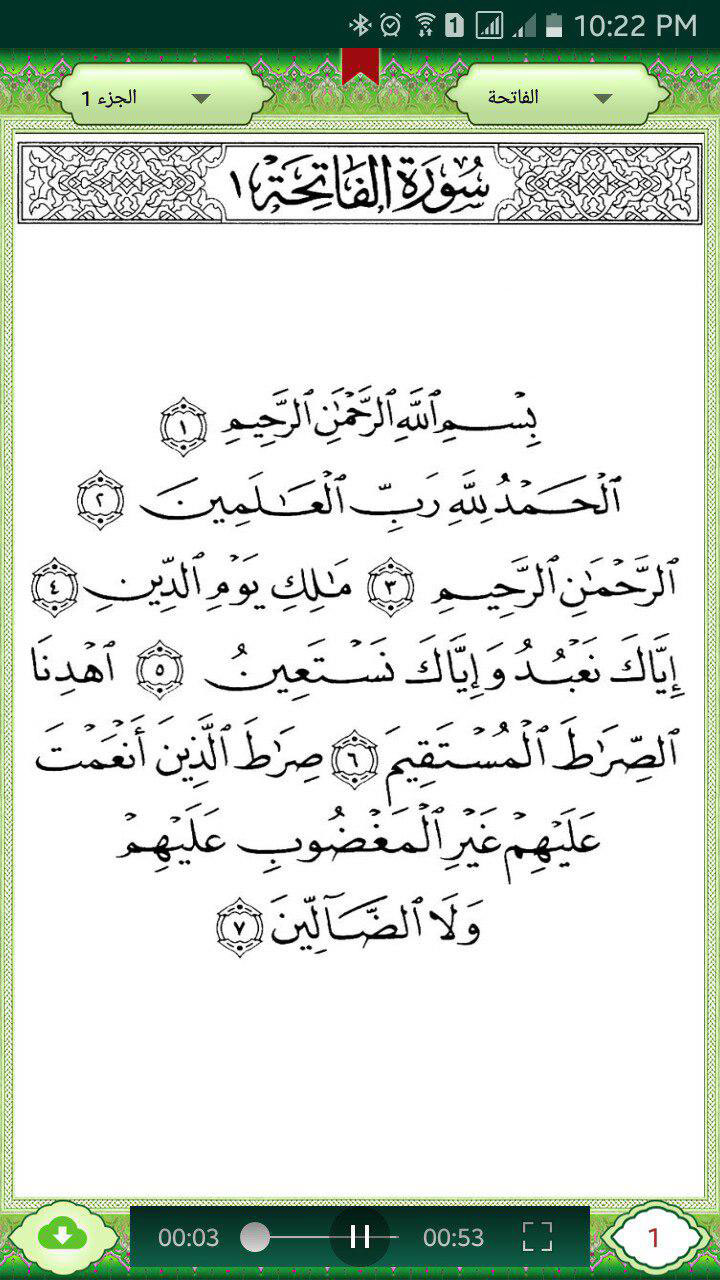Pause the recitation playback

(360, 1237)
